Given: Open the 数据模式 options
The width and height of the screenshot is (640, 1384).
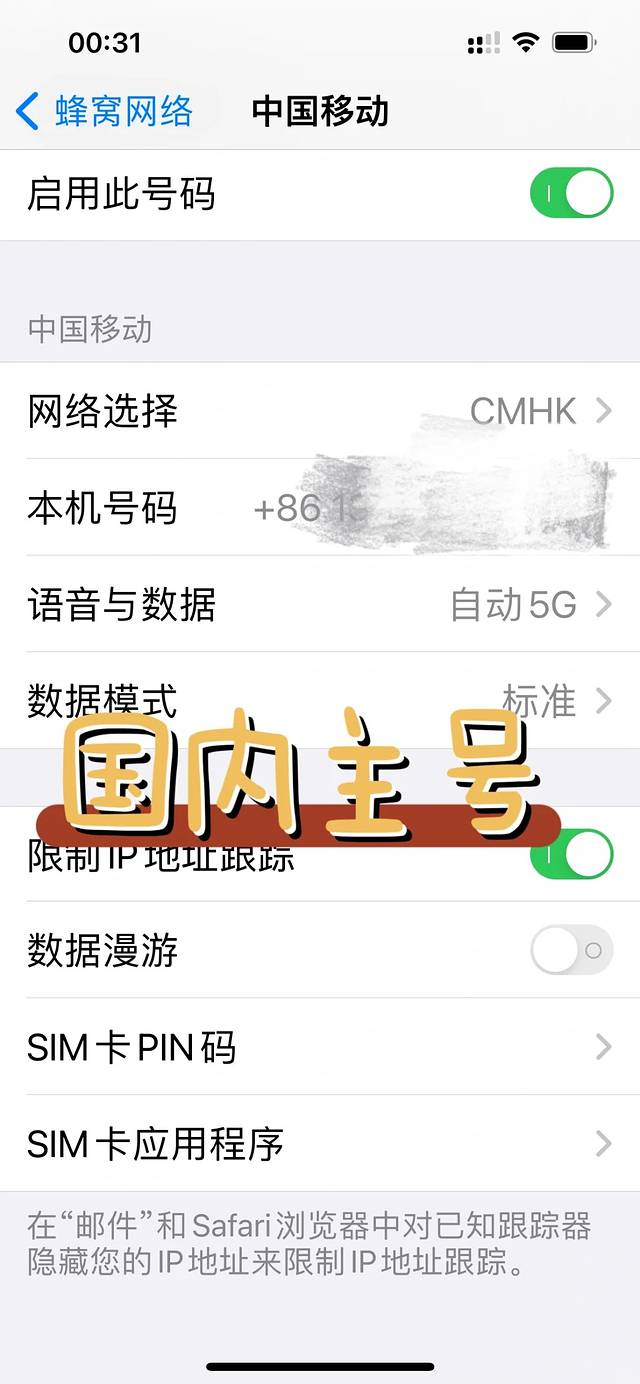Looking at the screenshot, I should (x=320, y=700).
